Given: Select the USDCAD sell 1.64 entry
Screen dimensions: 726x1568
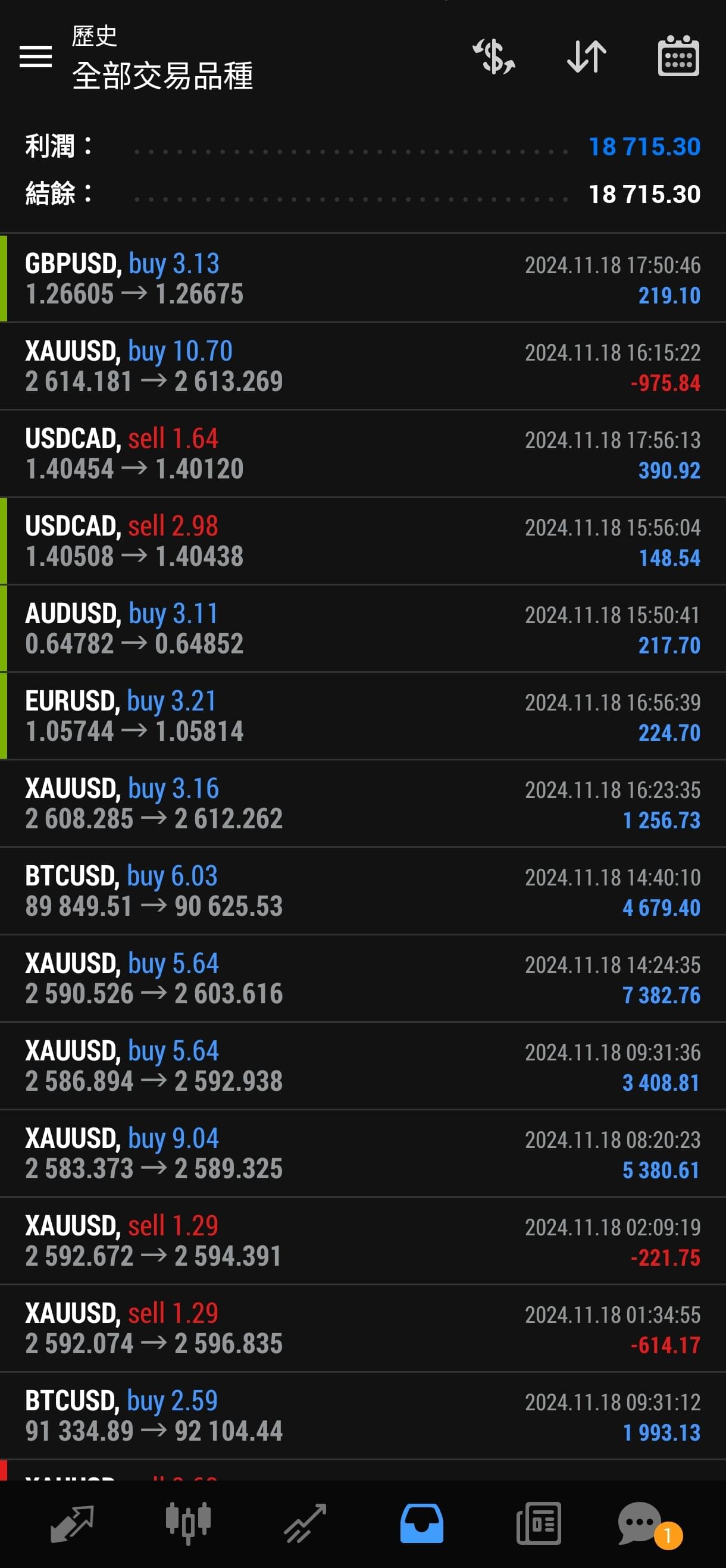Looking at the screenshot, I should coord(362,454).
